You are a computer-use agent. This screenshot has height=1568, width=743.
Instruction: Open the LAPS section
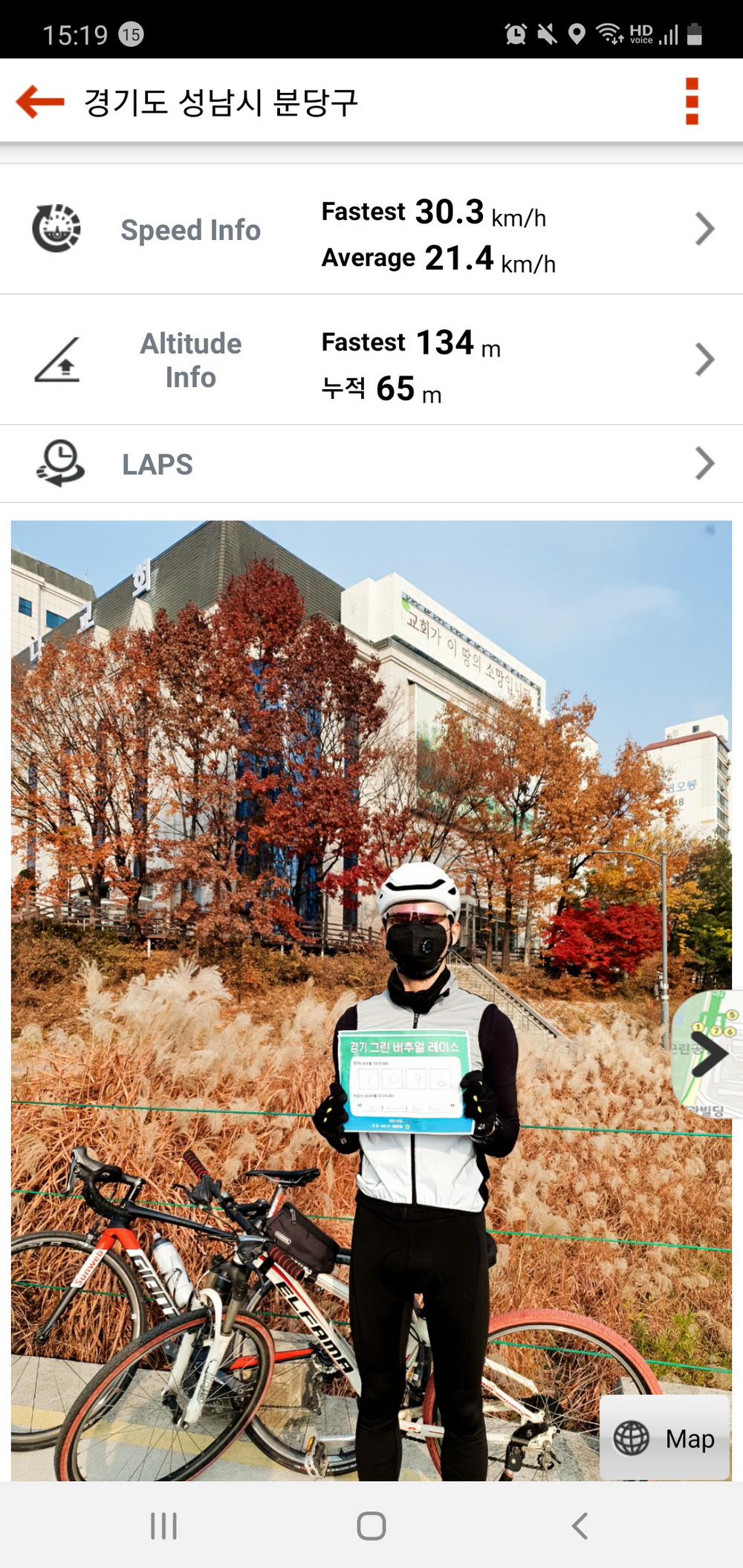[x=371, y=464]
